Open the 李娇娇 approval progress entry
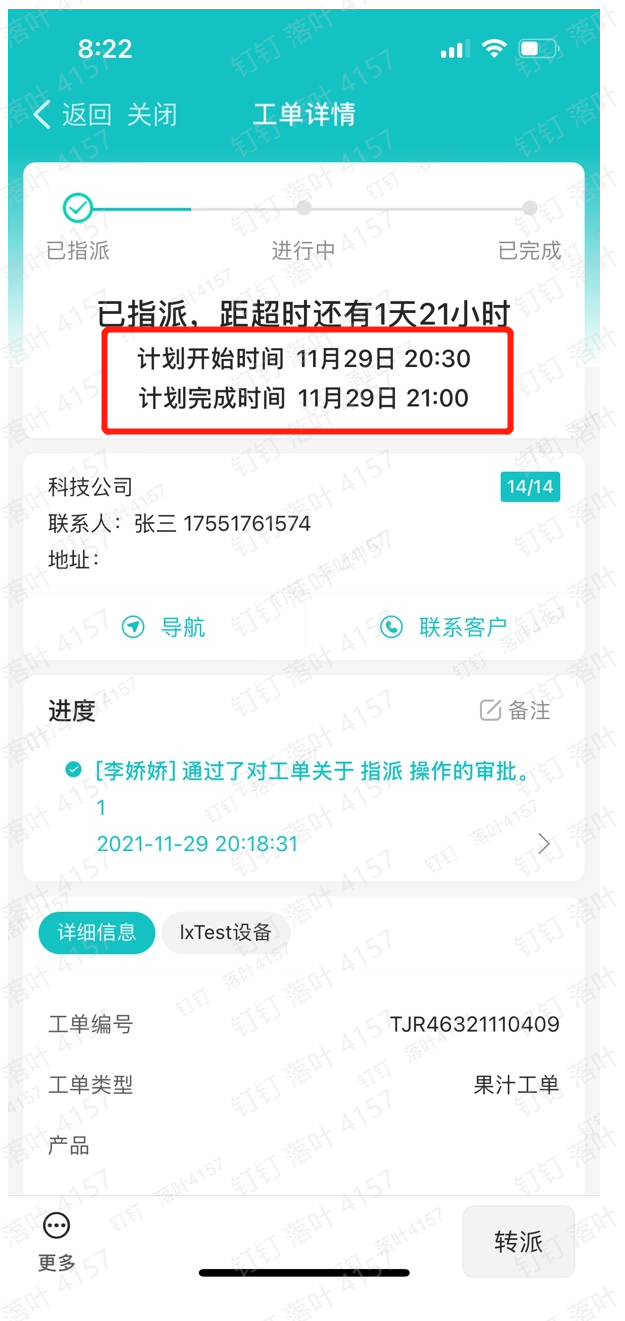The image size is (625, 1321). (x=304, y=807)
